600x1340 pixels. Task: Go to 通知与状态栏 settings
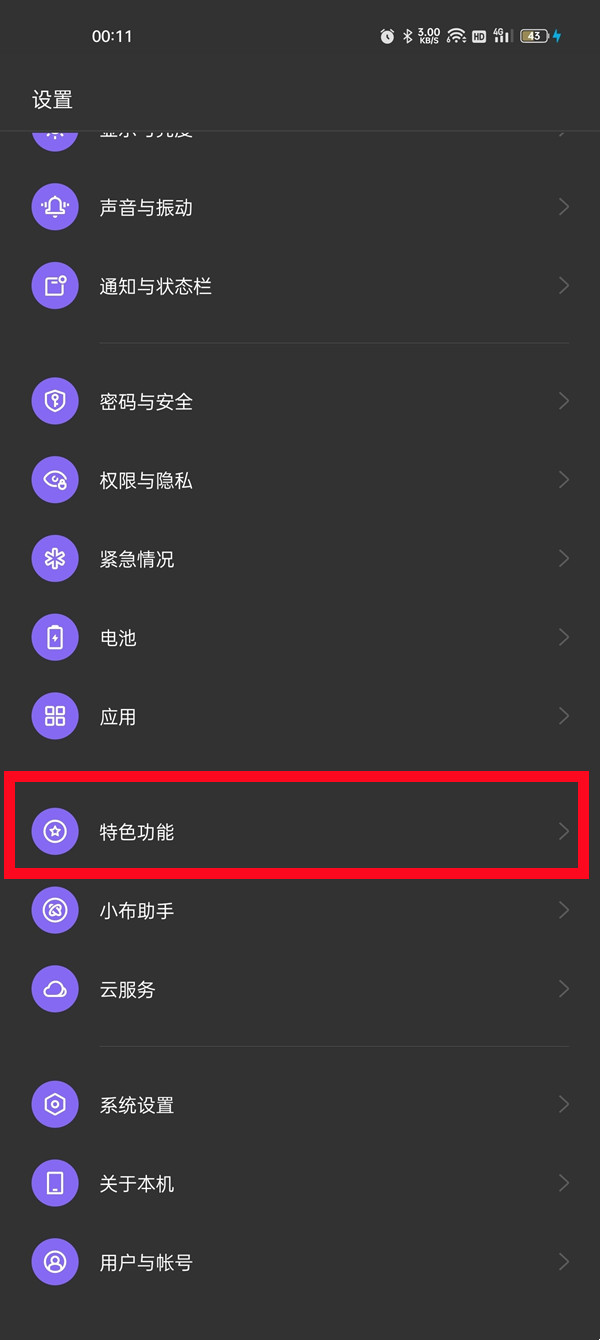click(156, 287)
